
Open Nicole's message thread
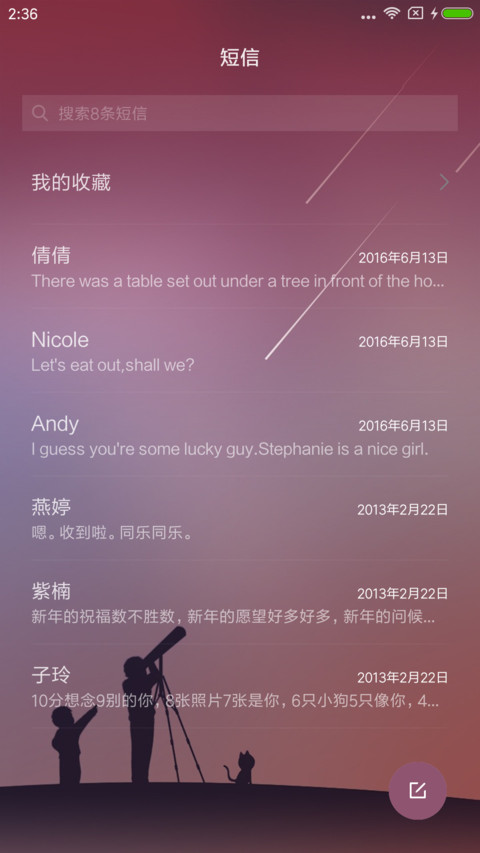coord(239,350)
